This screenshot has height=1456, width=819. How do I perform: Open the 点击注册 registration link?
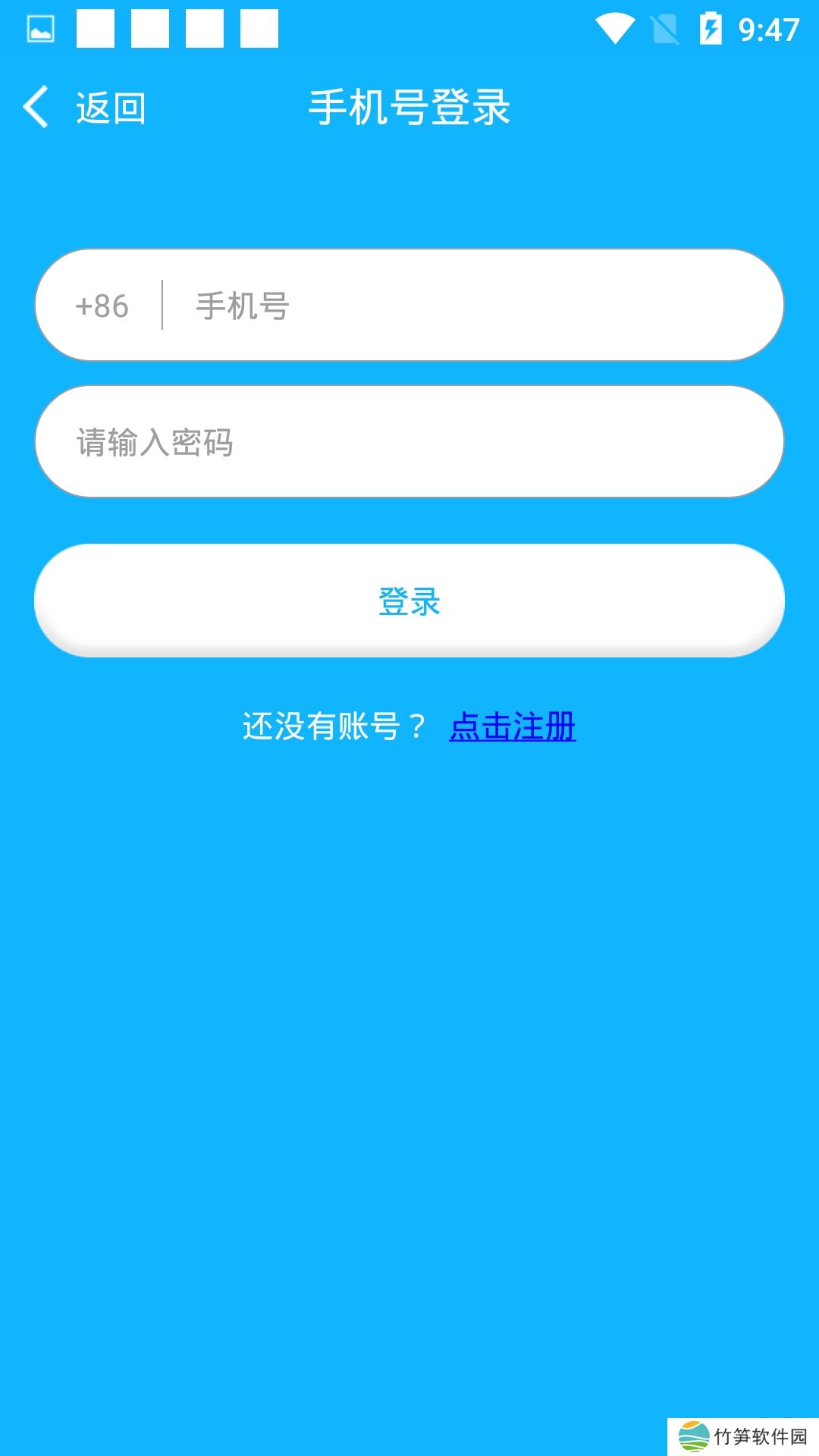513,726
